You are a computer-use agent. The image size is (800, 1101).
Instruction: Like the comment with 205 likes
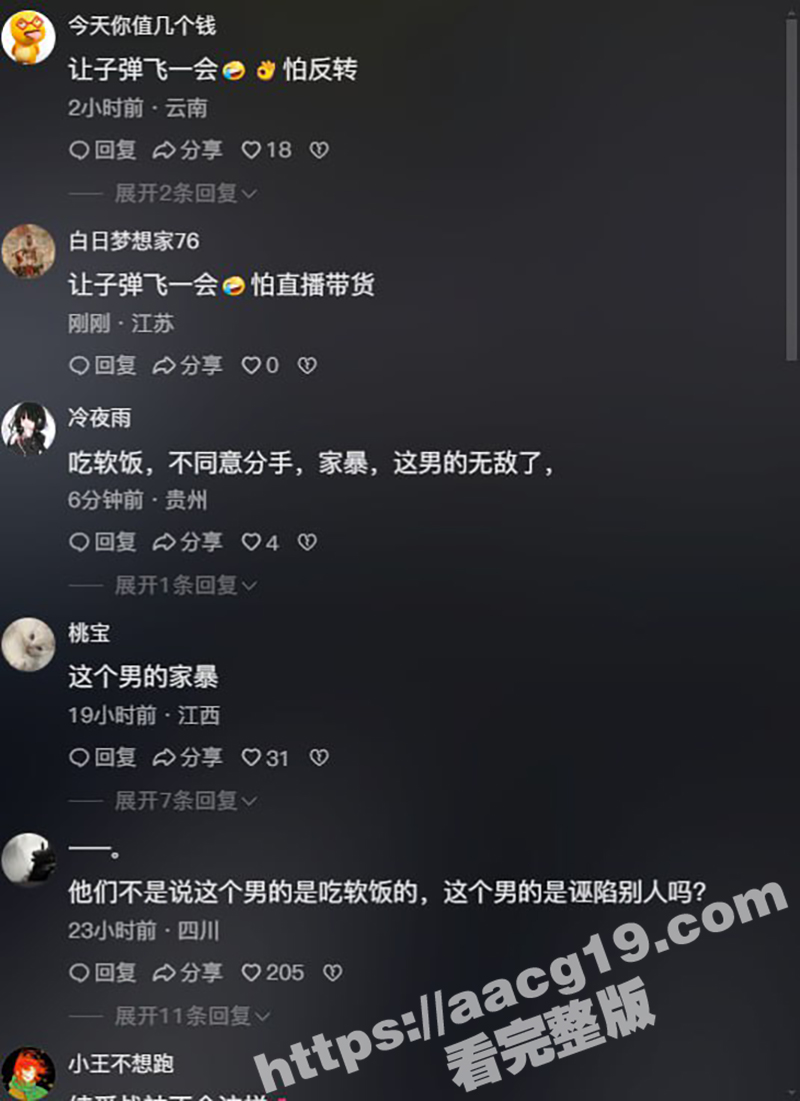click(x=252, y=972)
